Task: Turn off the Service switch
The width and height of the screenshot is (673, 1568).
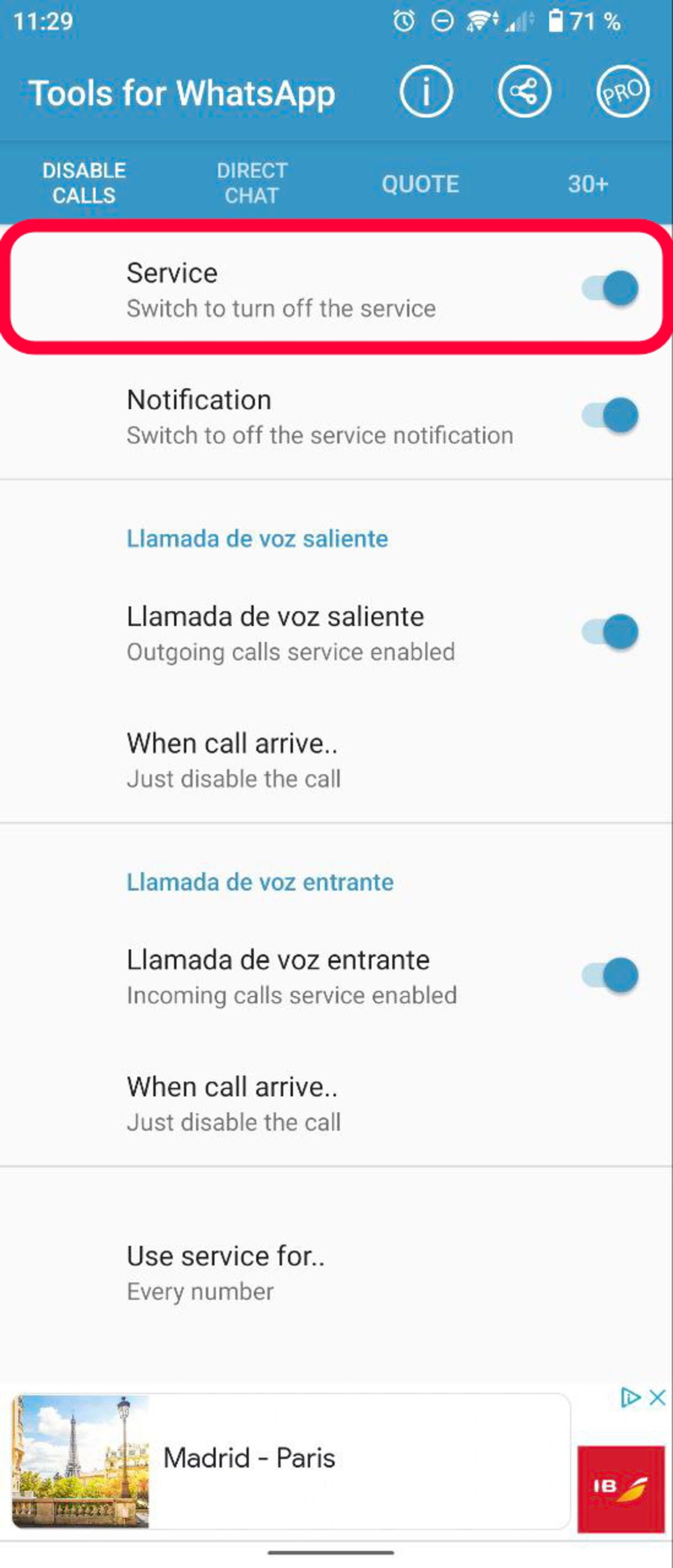Action: 610,289
